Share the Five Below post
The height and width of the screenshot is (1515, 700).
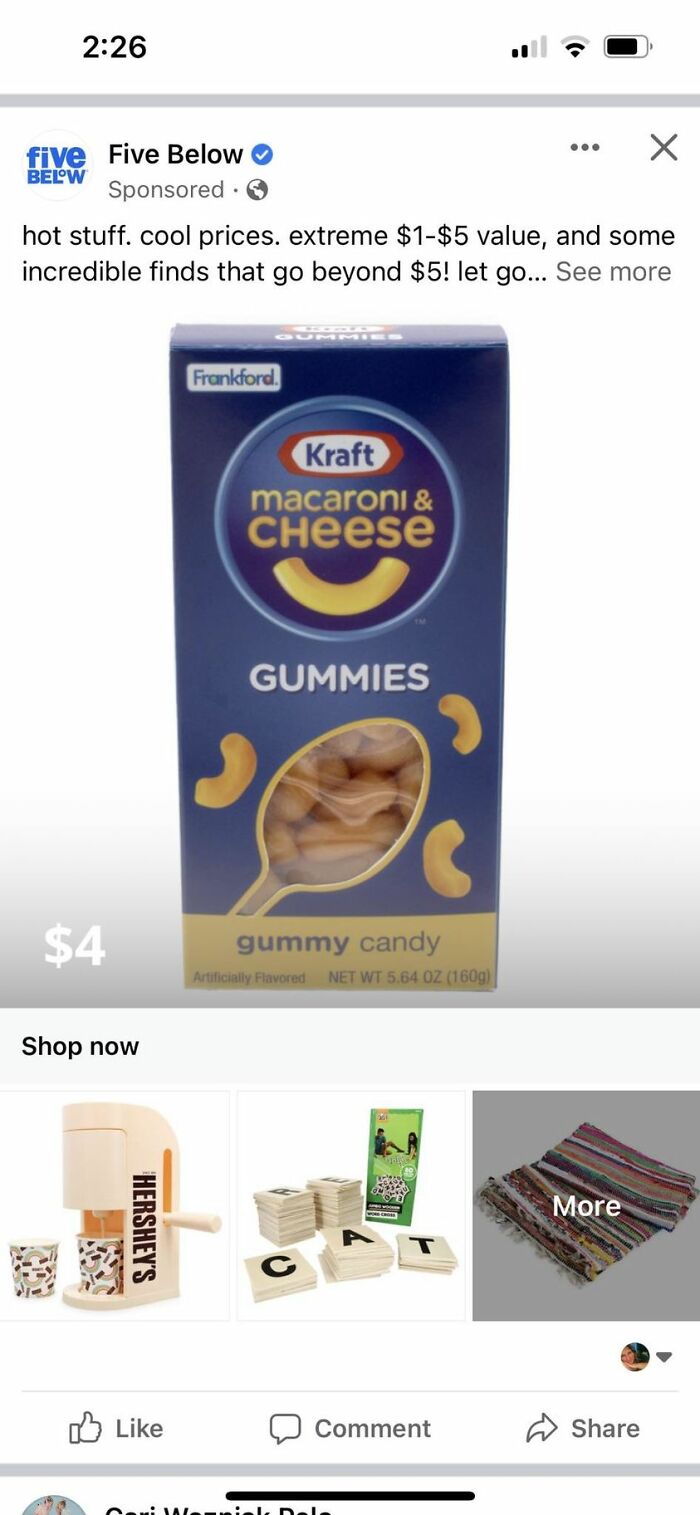click(583, 1428)
